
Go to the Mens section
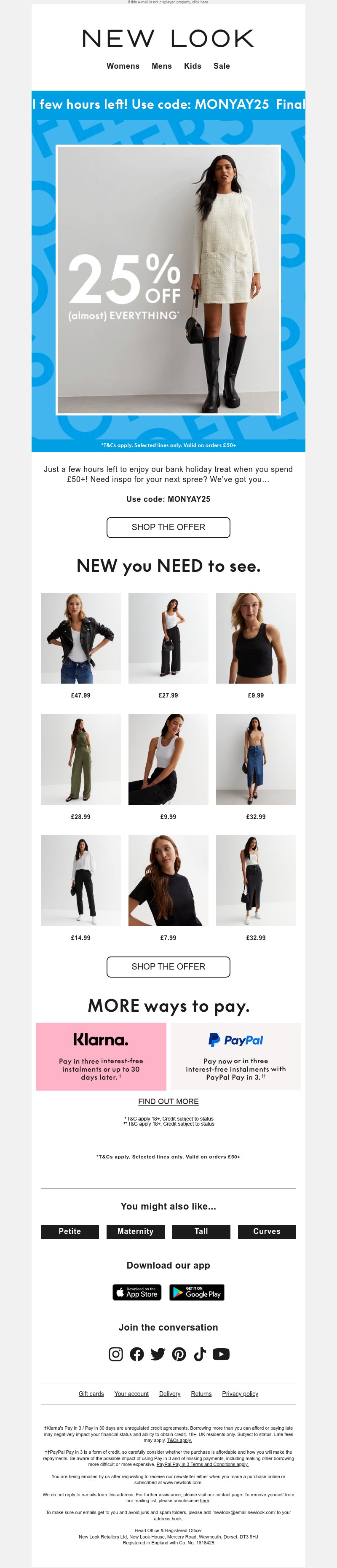click(161, 66)
